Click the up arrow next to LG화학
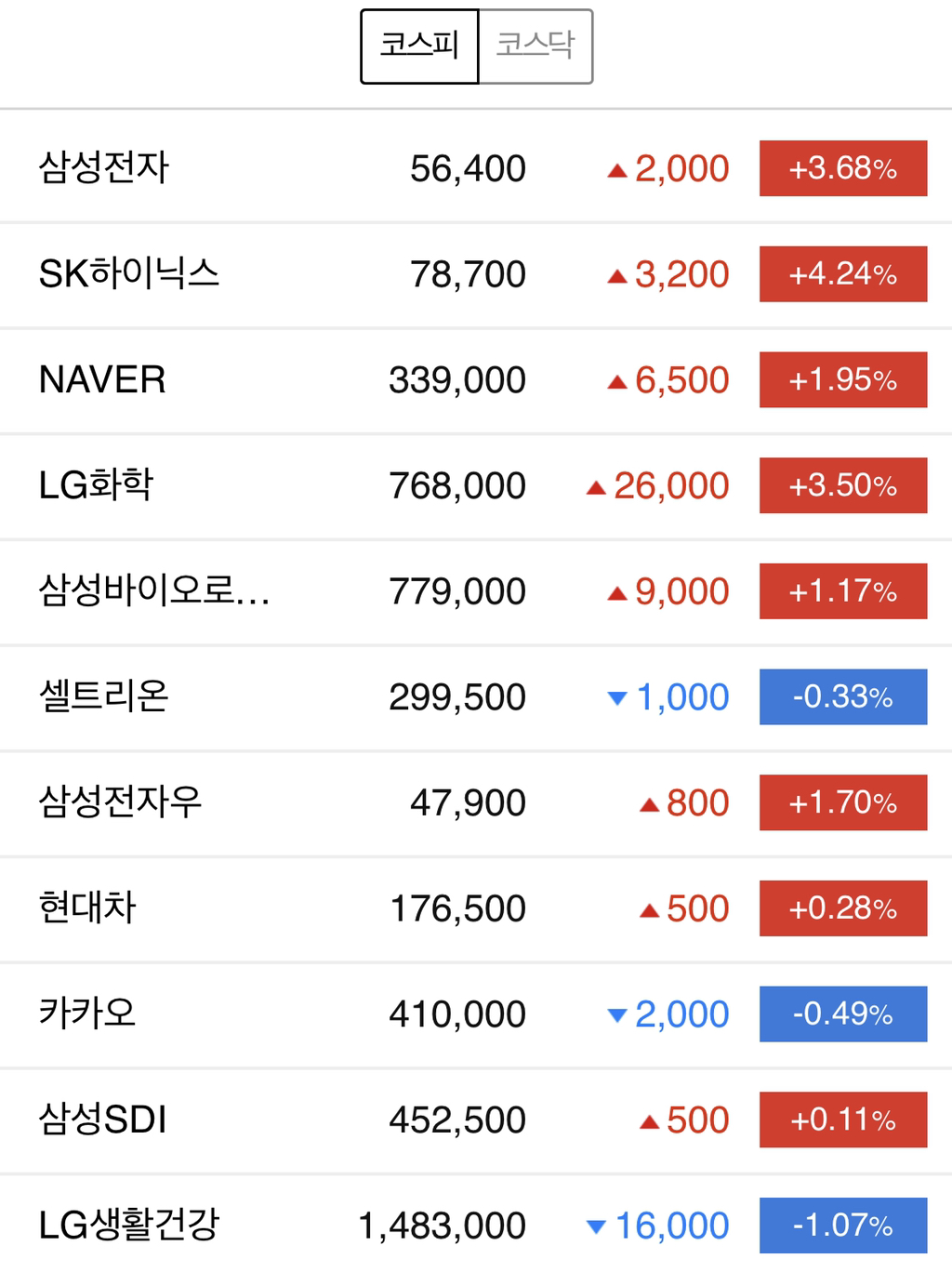The image size is (952, 1272). coord(595,484)
